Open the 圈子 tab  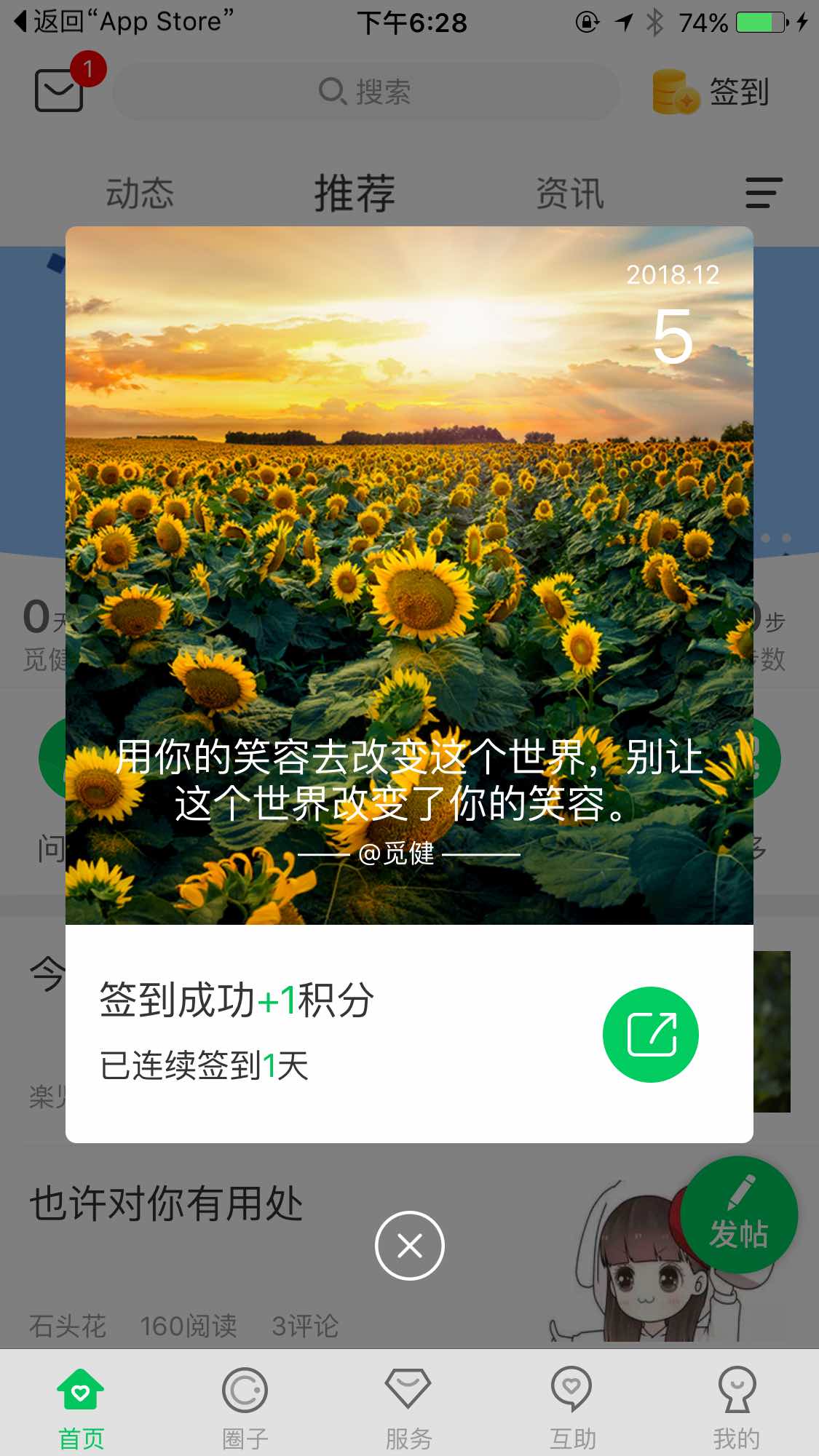tap(245, 1407)
